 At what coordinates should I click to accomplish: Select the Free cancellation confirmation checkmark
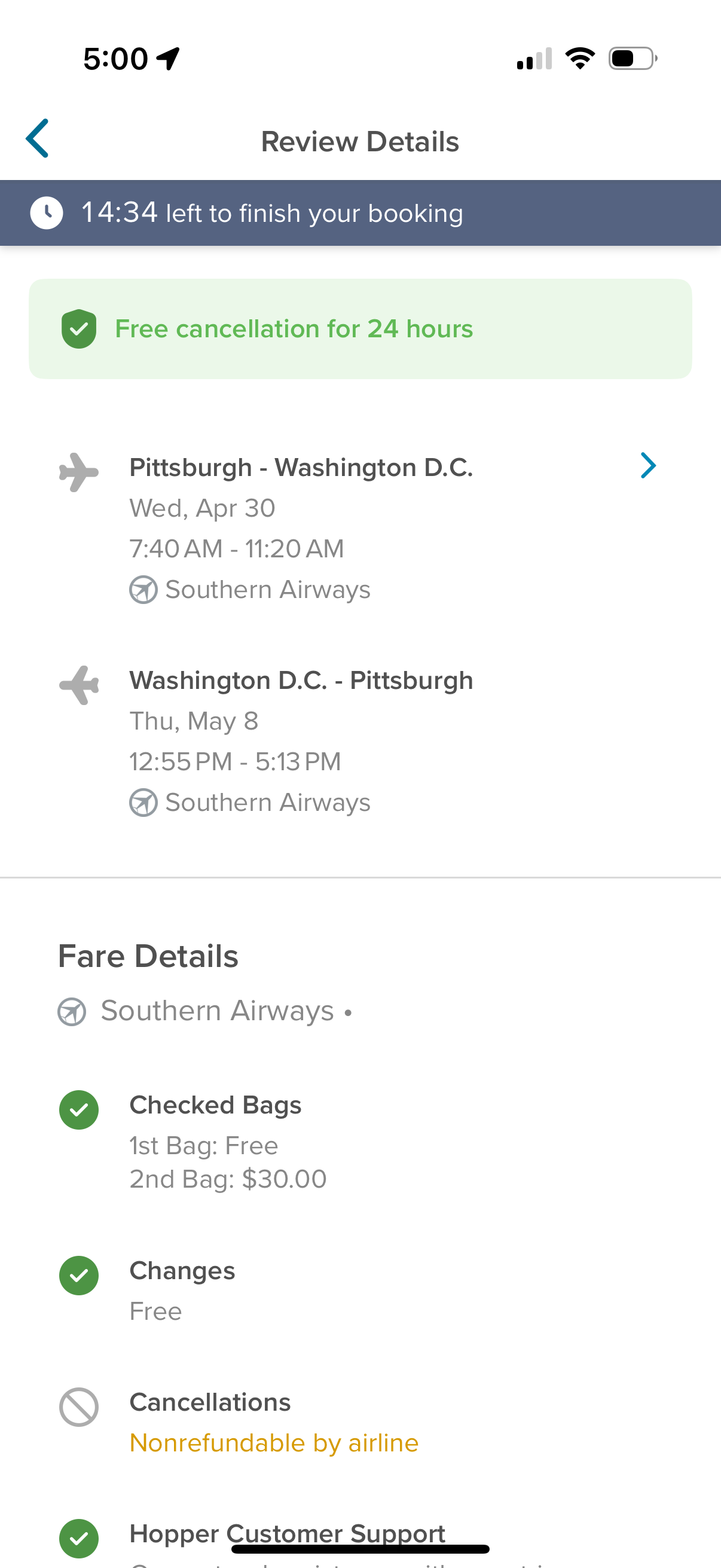[78, 329]
